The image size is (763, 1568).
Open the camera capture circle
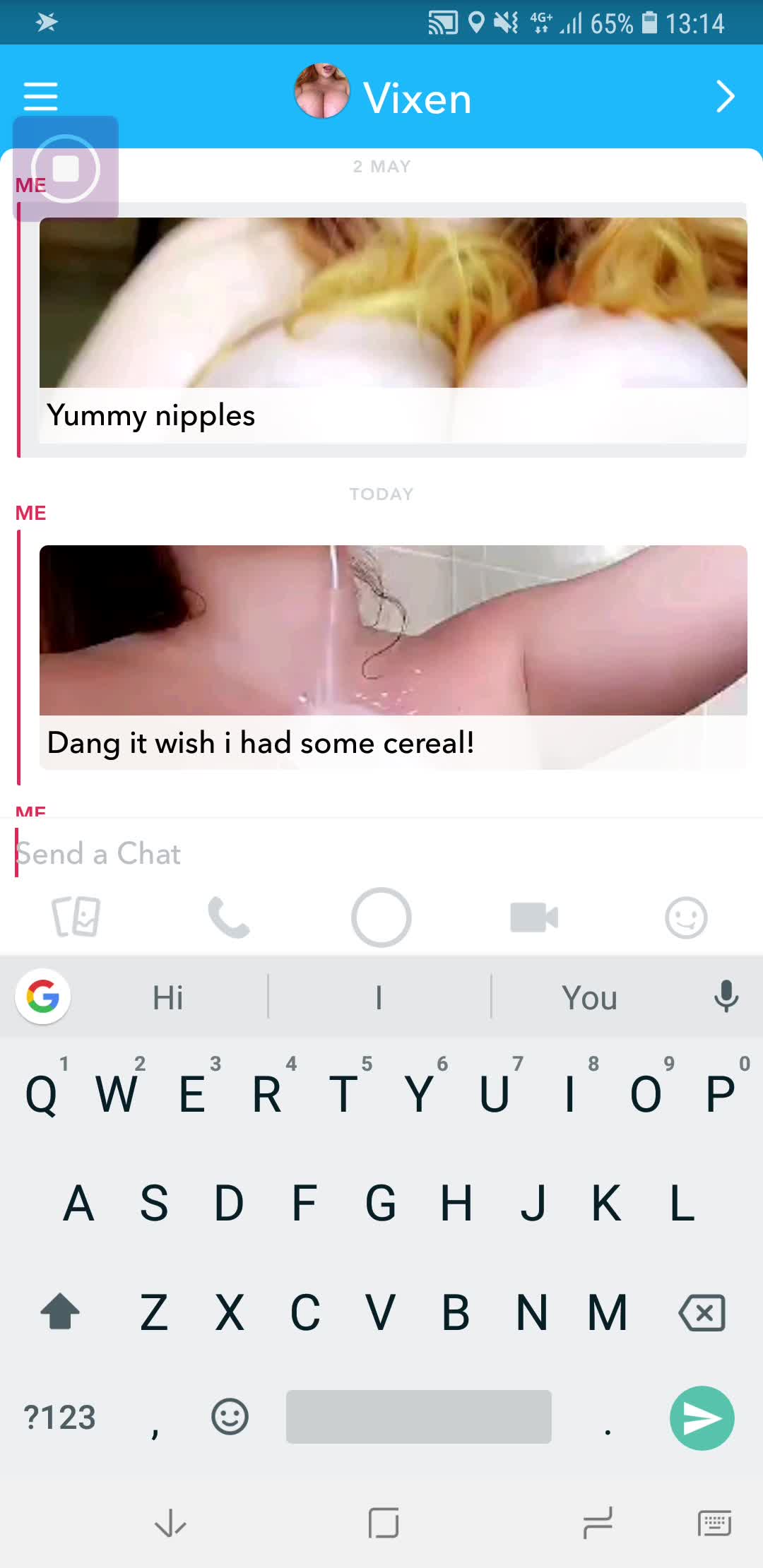pos(381,917)
